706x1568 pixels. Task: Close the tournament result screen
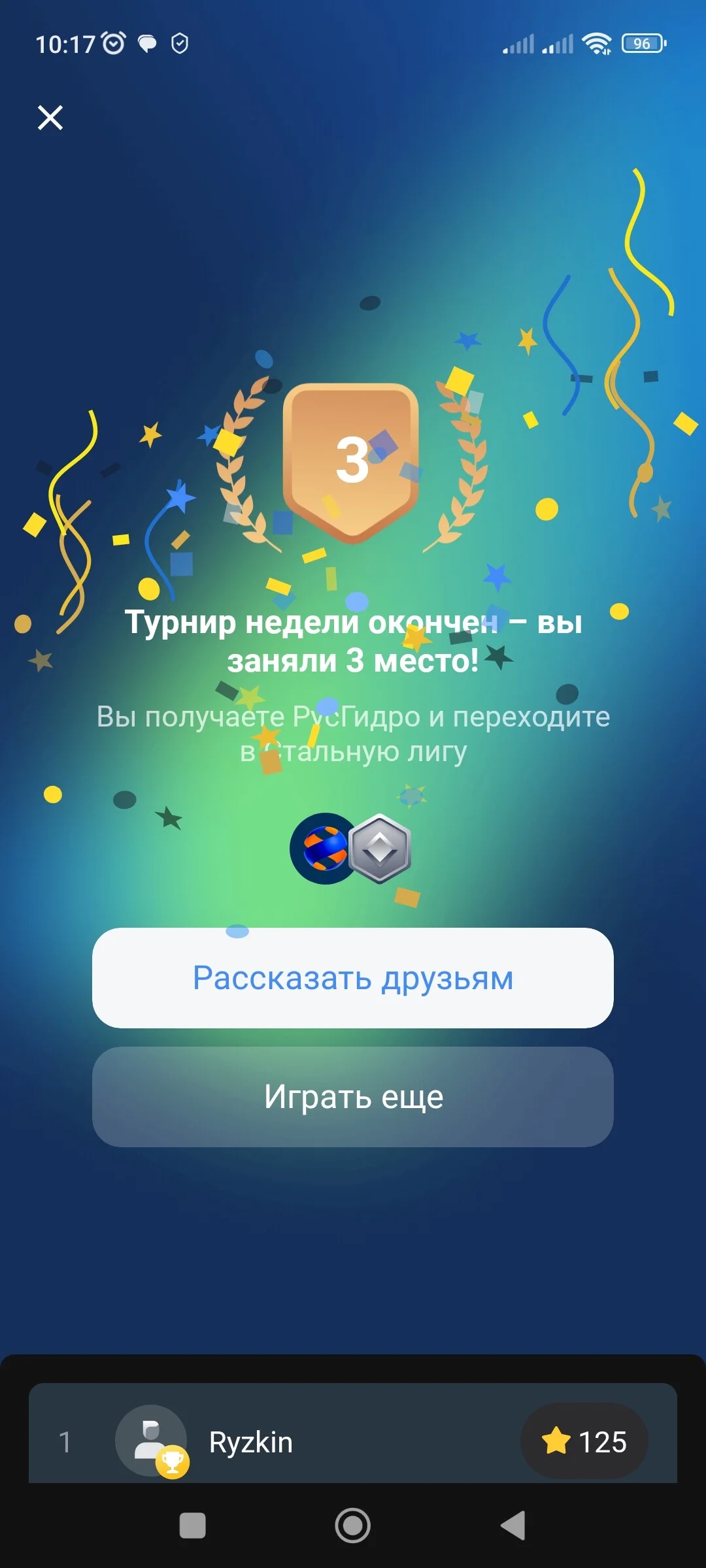[50, 118]
